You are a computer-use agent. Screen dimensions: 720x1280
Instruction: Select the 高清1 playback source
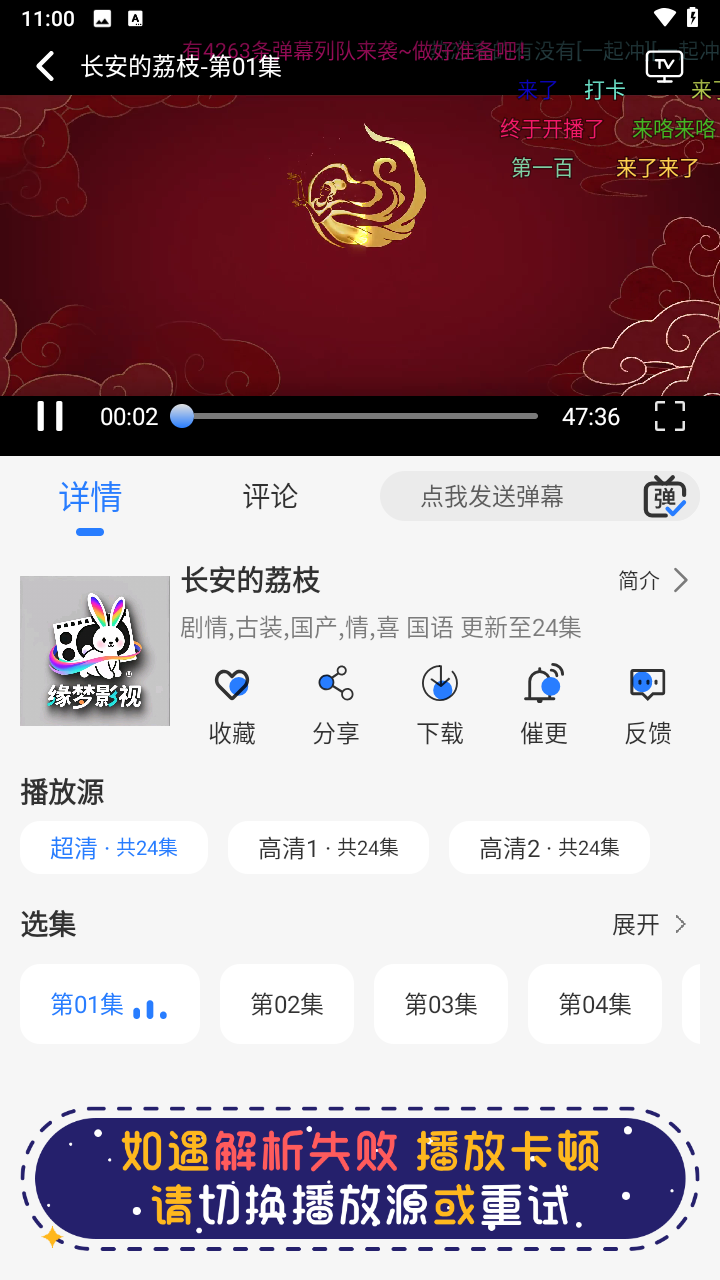click(x=328, y=846)
